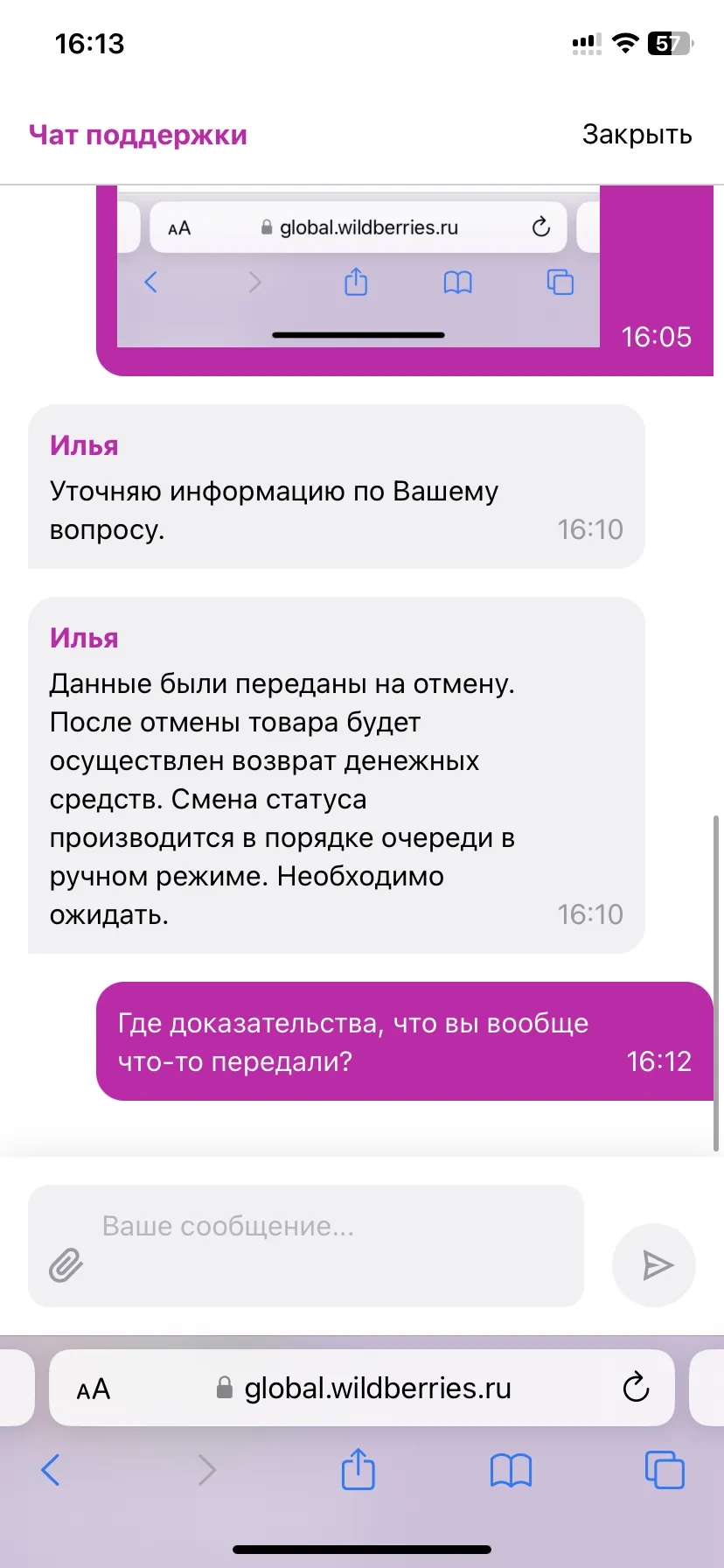724x1568 pixels.
Task: Tap the paperclip attach icon
Action: click(x=66, y=1264)
